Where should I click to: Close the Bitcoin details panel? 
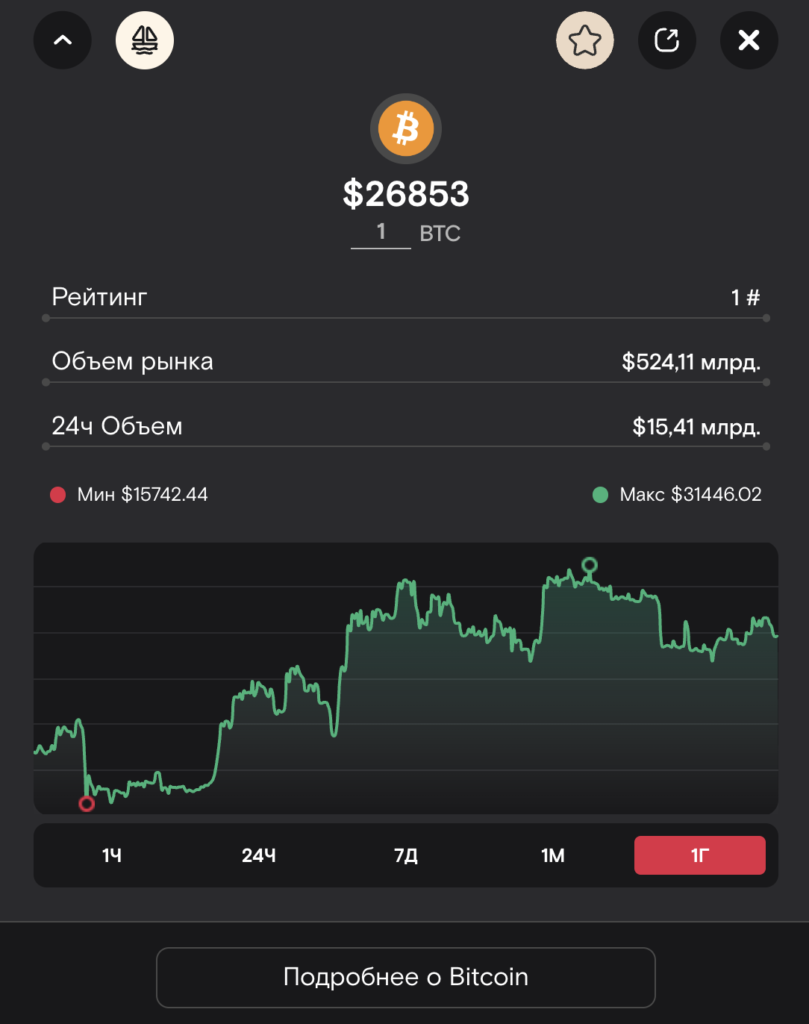coord(749,40)
